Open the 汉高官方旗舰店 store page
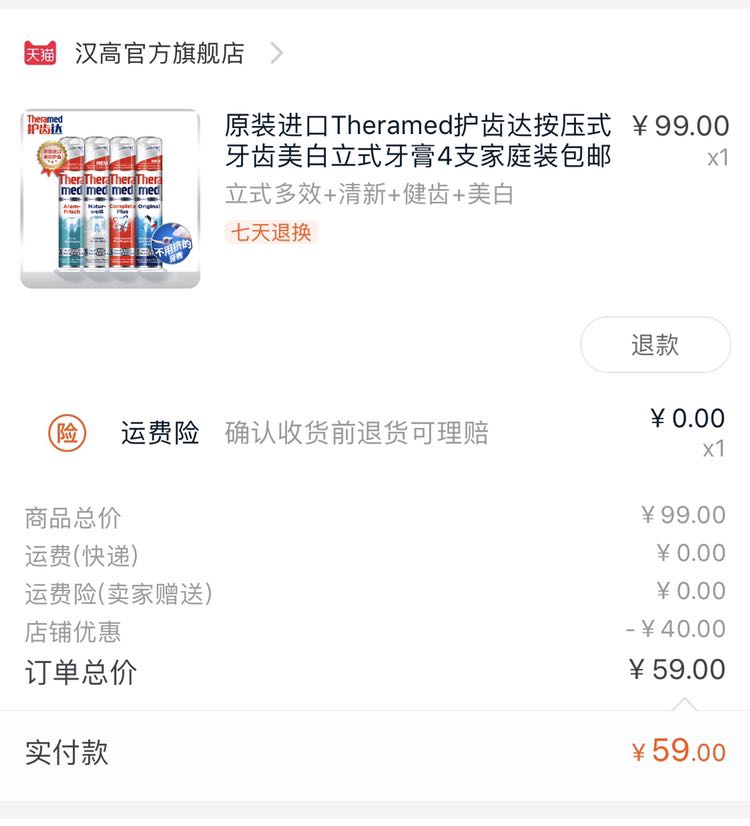 [160, 52]
